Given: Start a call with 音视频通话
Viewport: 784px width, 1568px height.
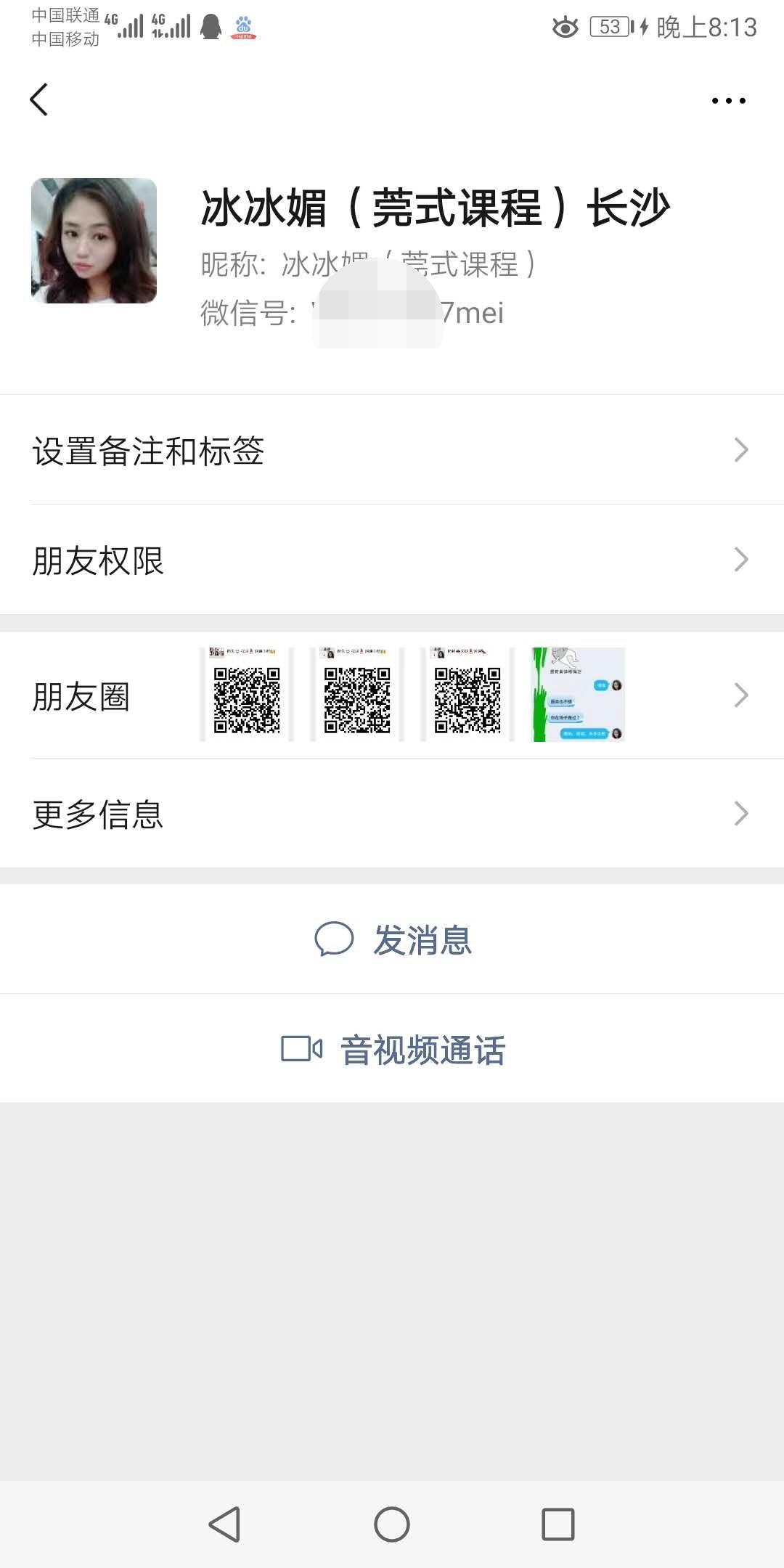Looking at the screenshot, I should click(x=393, y=1049).
